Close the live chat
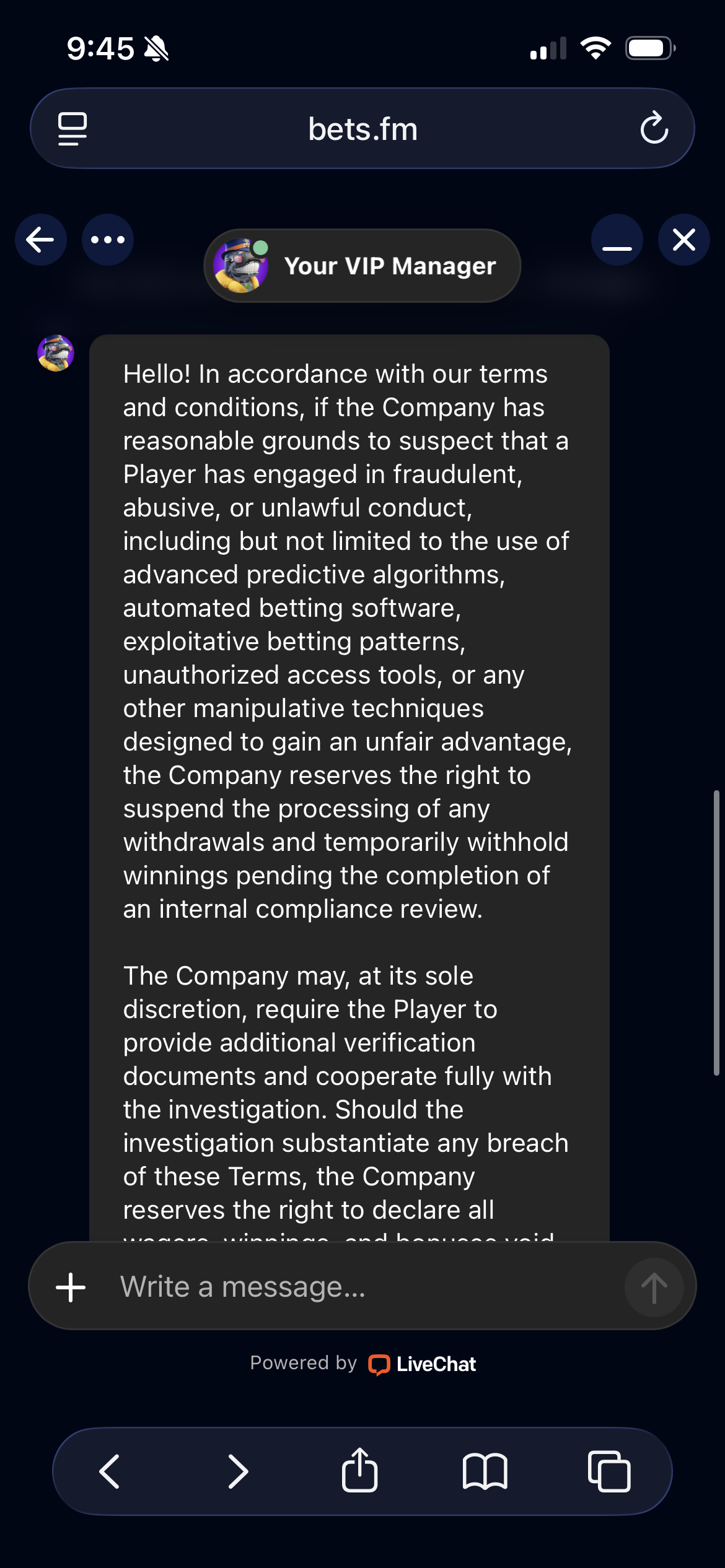Image resolution: width=725 pixels, height=1568 pixels. point(683,240)
